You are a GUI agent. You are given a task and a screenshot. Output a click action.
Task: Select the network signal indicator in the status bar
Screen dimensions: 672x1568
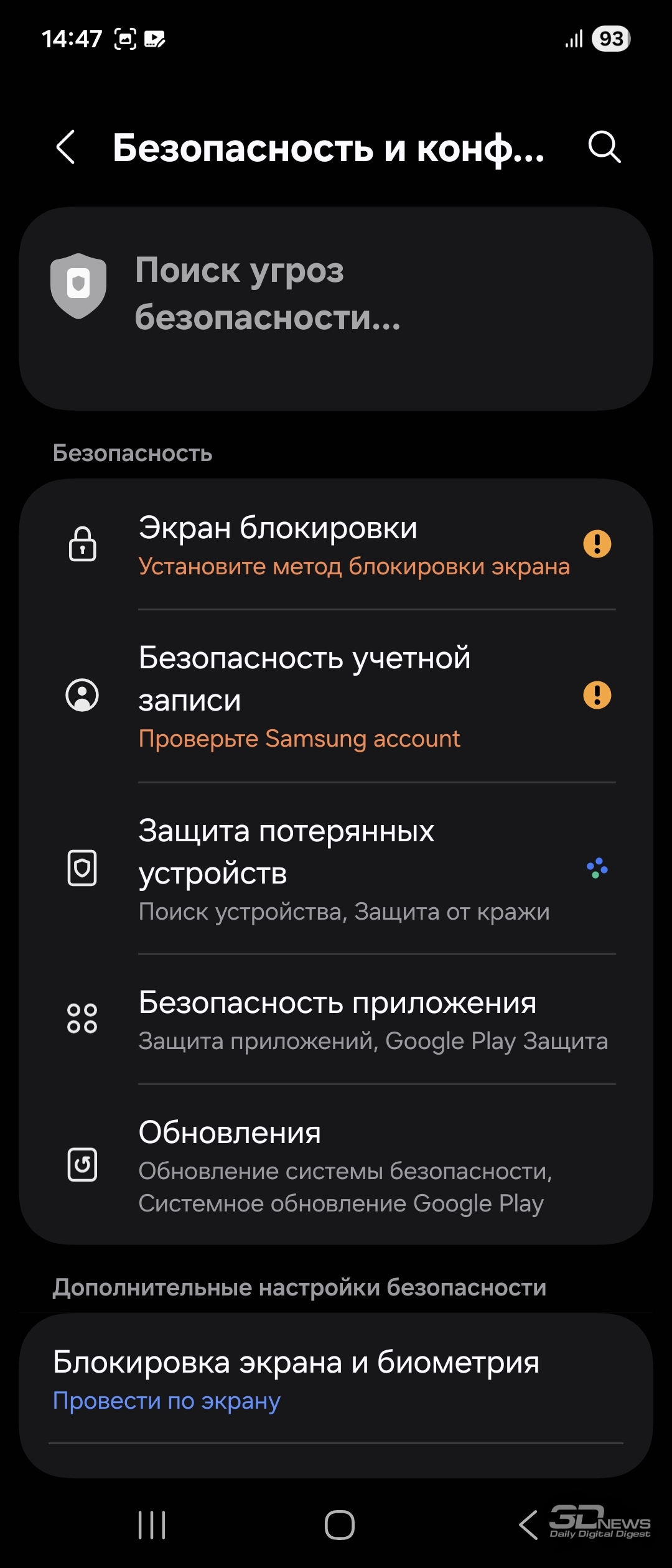point(572,39)
